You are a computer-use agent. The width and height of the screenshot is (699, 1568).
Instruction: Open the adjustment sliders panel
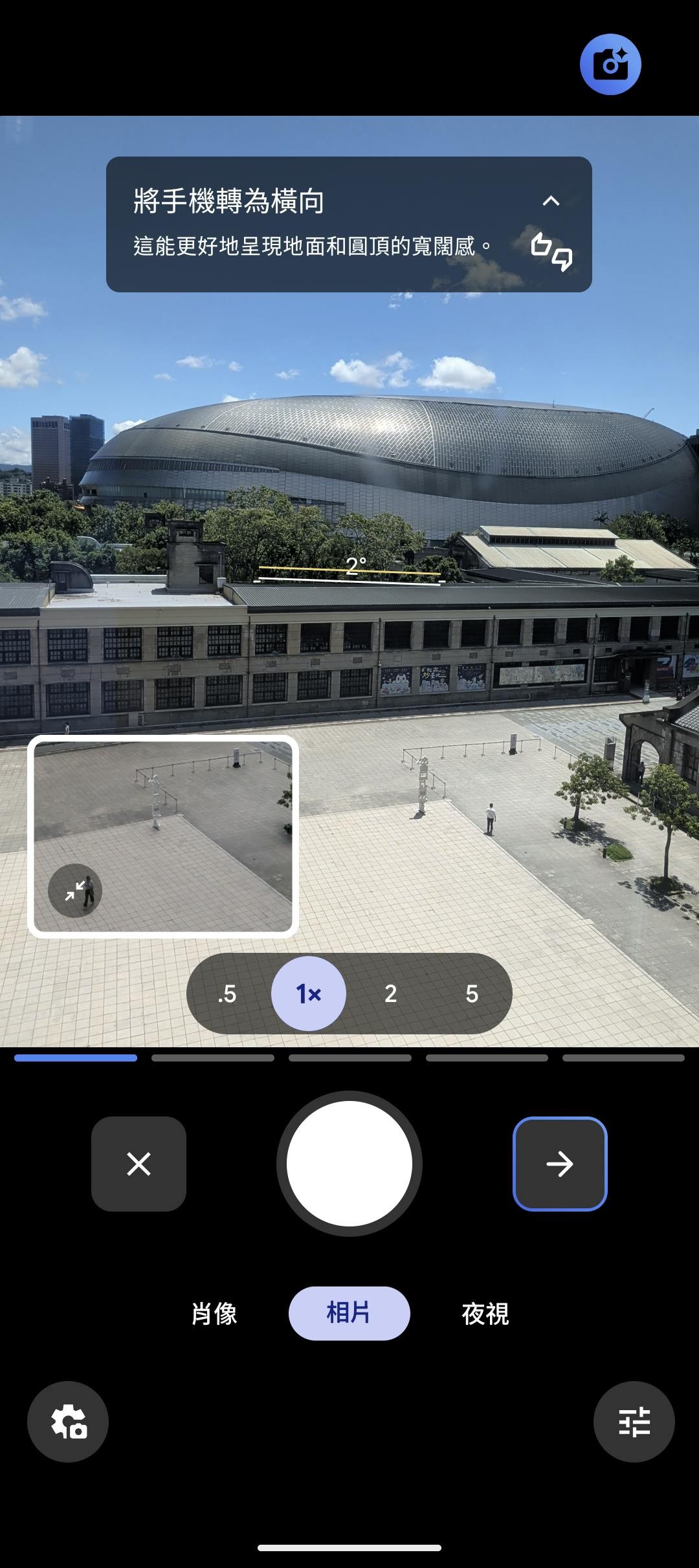[634, 1422]
